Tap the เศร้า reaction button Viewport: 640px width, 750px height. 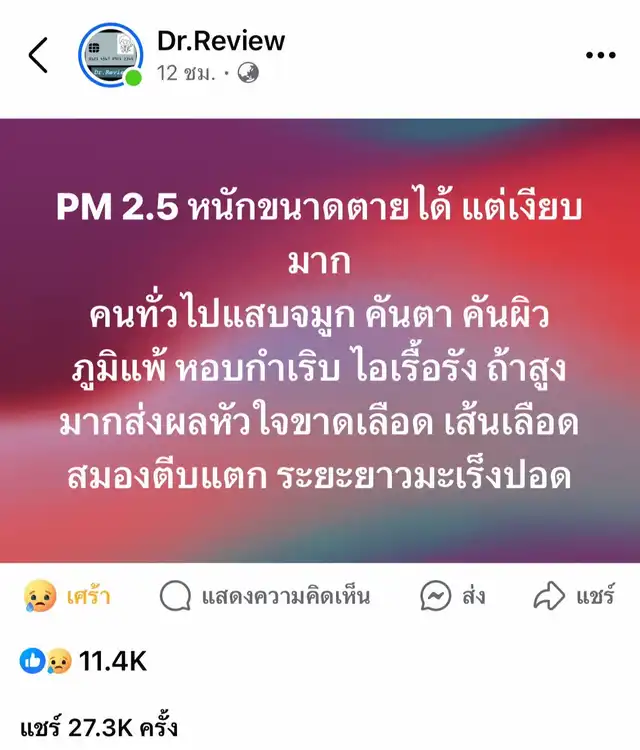click(67, 596)
